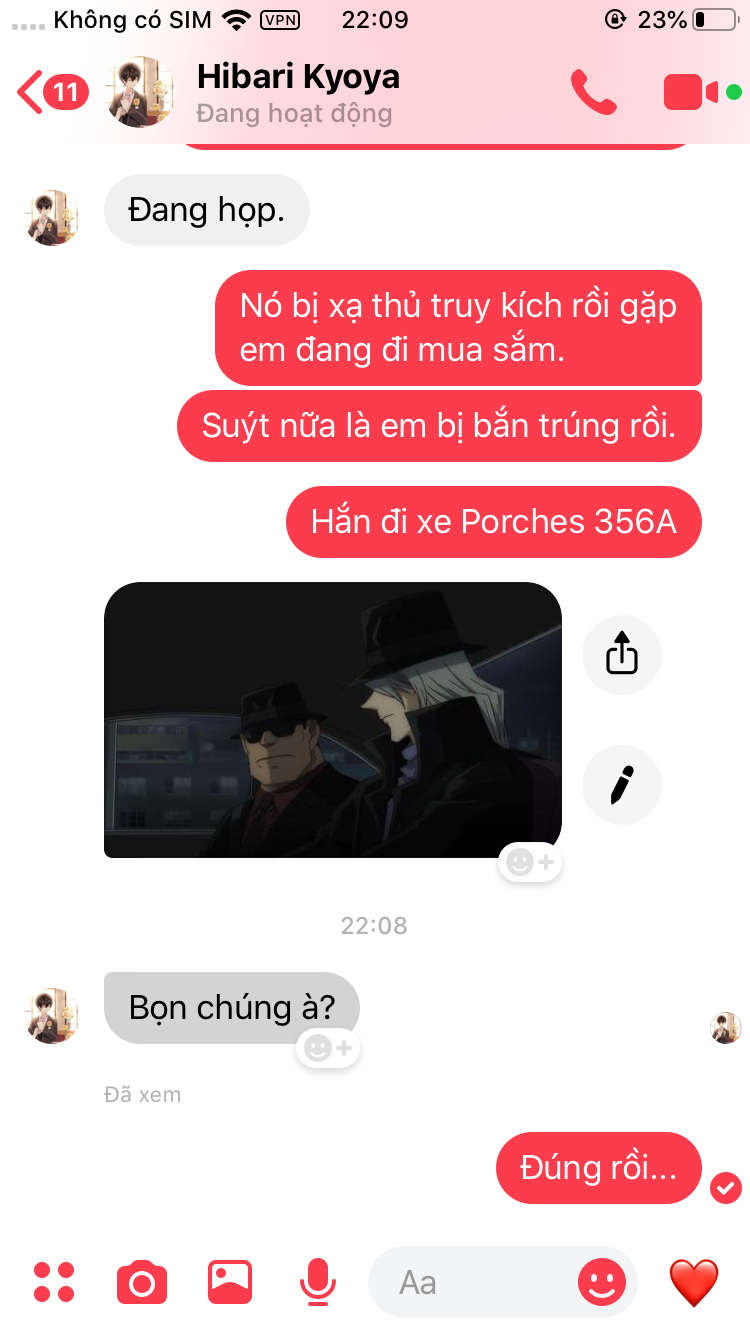Add a reaction to the picture
The image size is (750, 1334).
click(x=530, y=862)
